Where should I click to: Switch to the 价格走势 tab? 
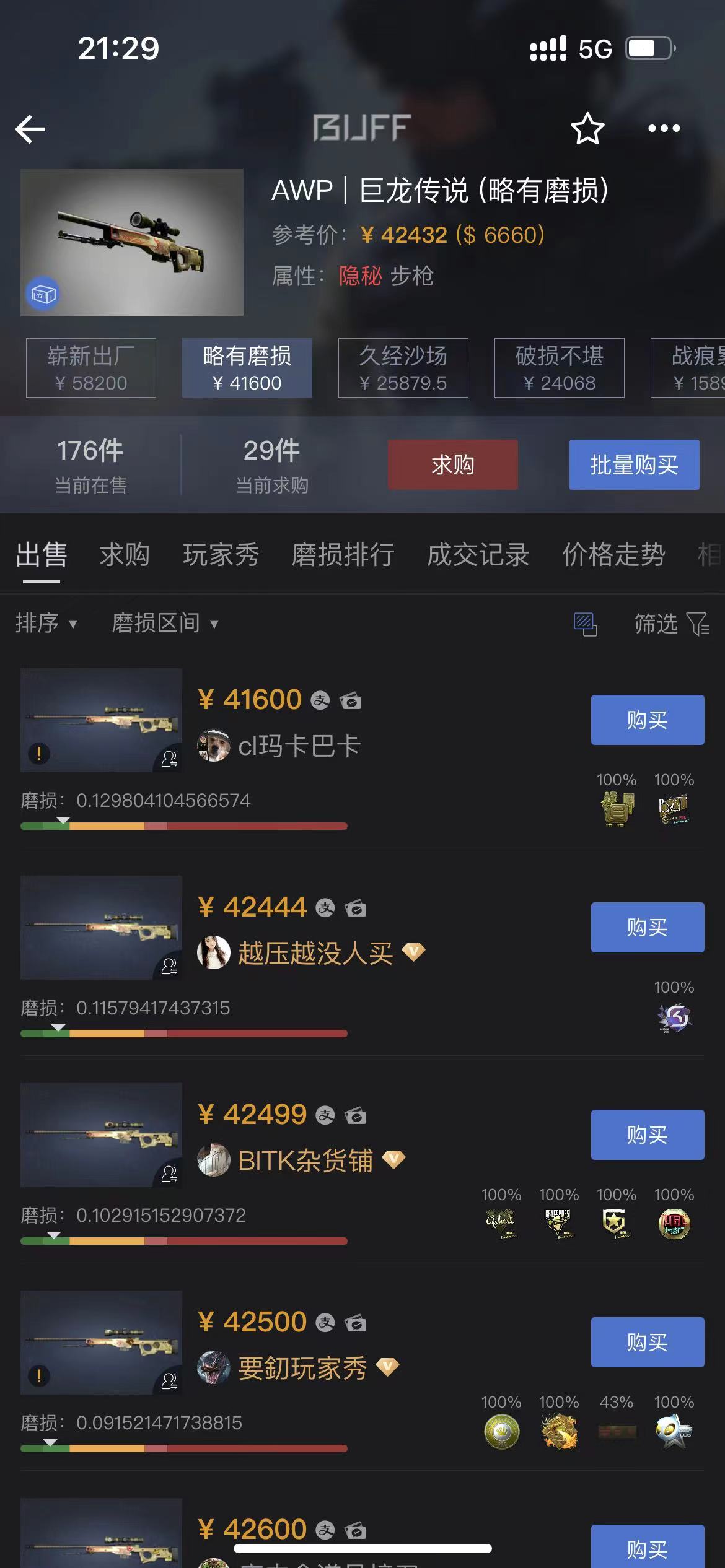(613, 554)
